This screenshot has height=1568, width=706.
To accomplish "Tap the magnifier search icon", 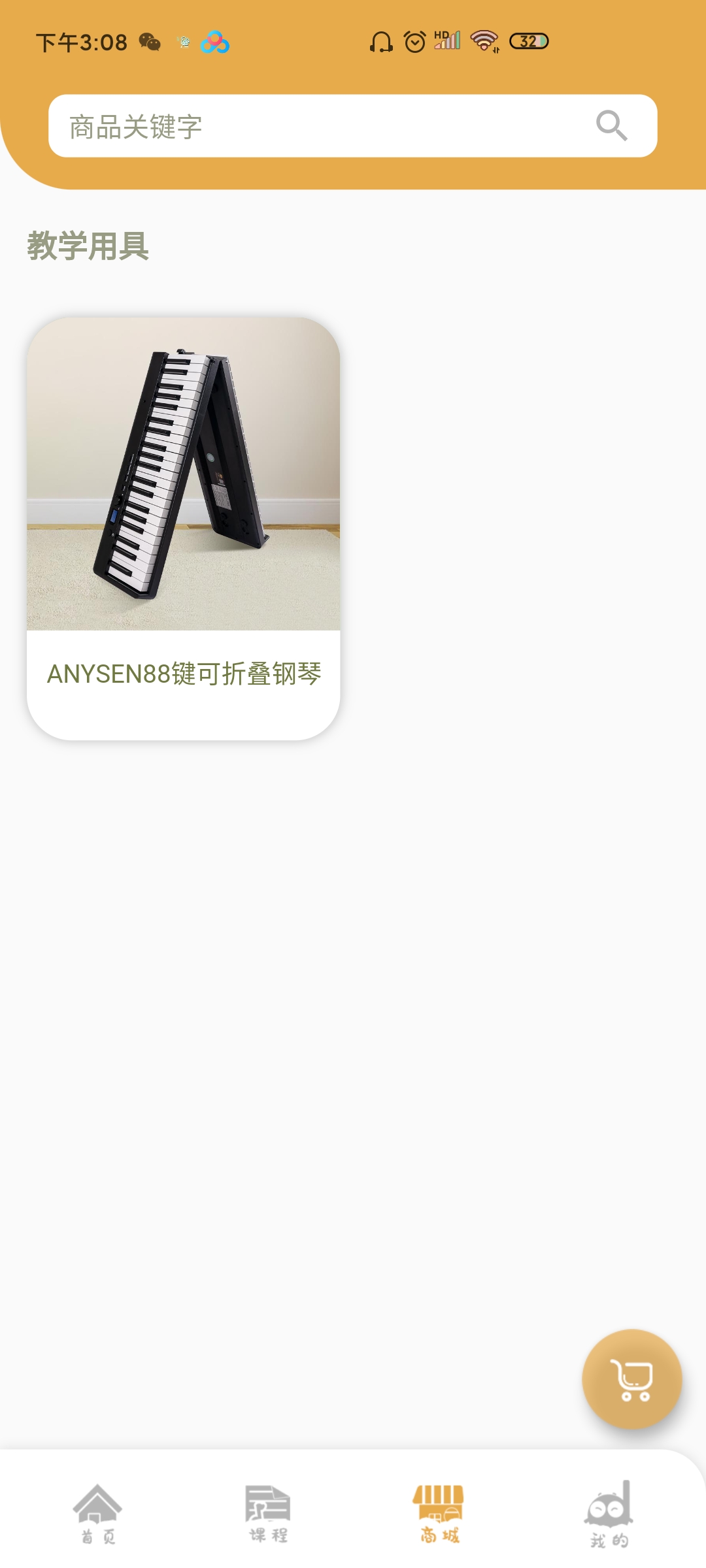I will (x=612, y=125).
